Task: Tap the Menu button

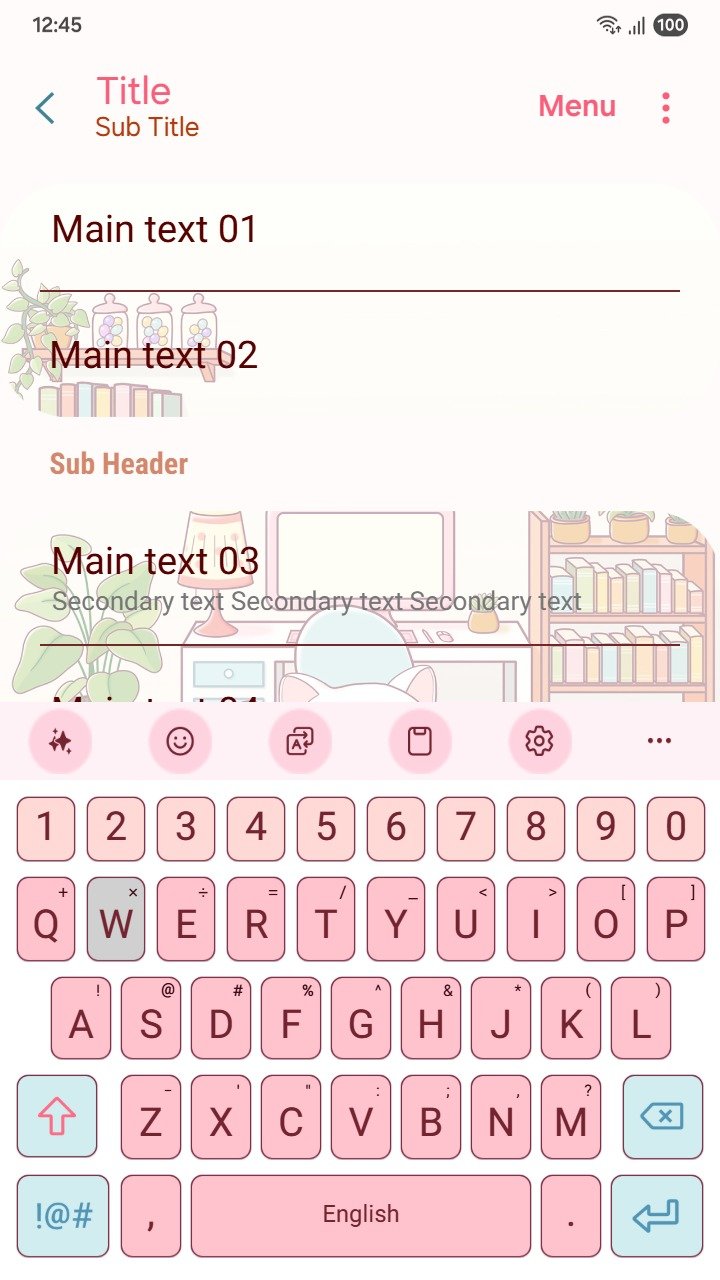Action: [x=577, y=106]
